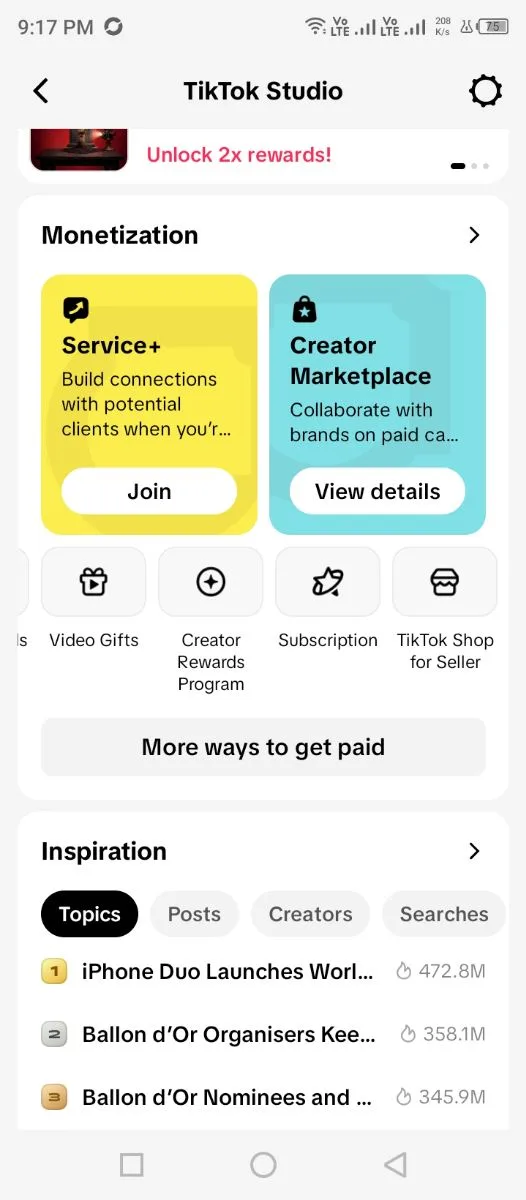The width and height of the screenshot is (526, 1200).
Task: Open the Ballon d'Or Organisers topic
Action: 263,1034
